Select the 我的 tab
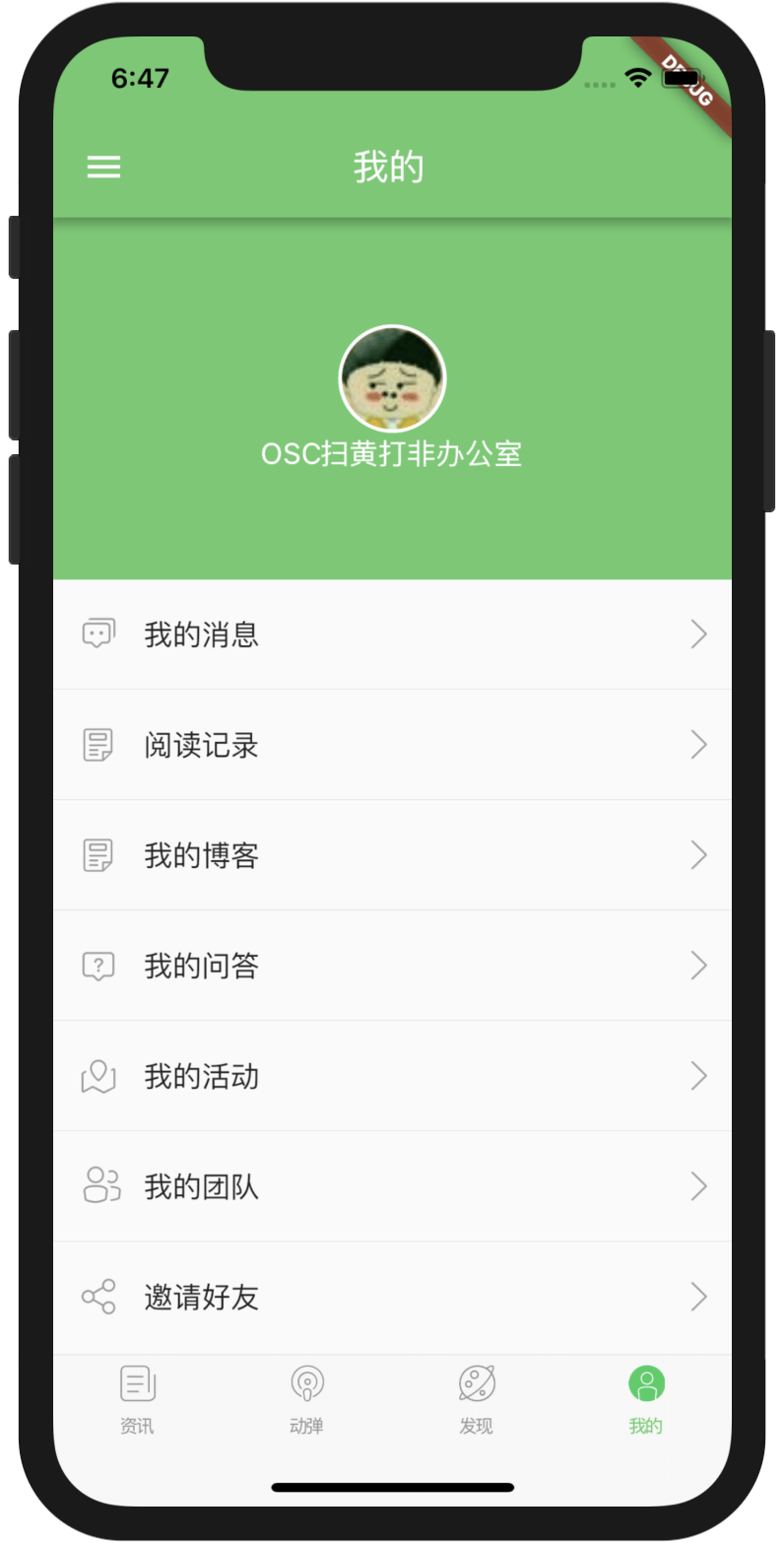This screenshot has height=1543, width=784. [x=646, y=1399]
